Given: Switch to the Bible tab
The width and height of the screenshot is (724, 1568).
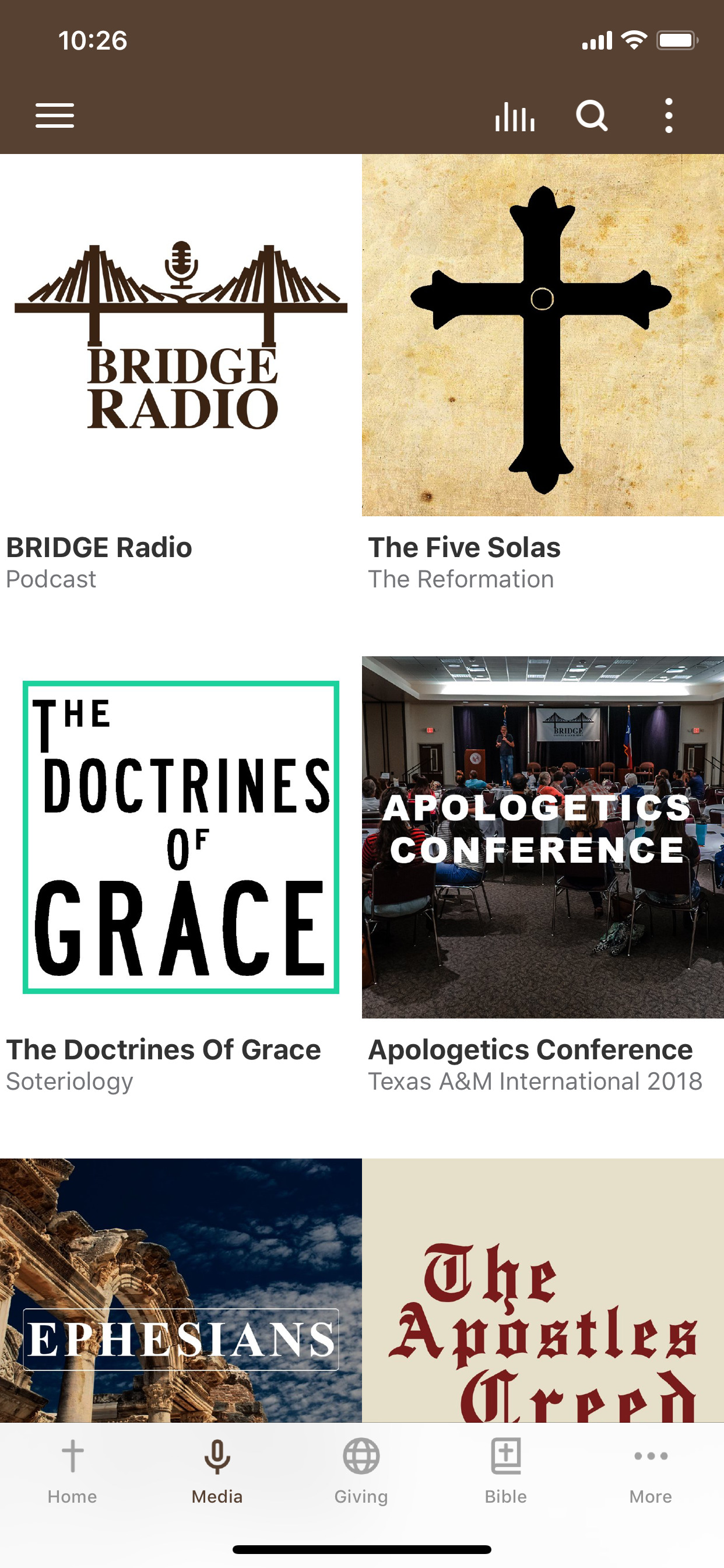Looking at the screenshot, I should tap(505, 1471).
